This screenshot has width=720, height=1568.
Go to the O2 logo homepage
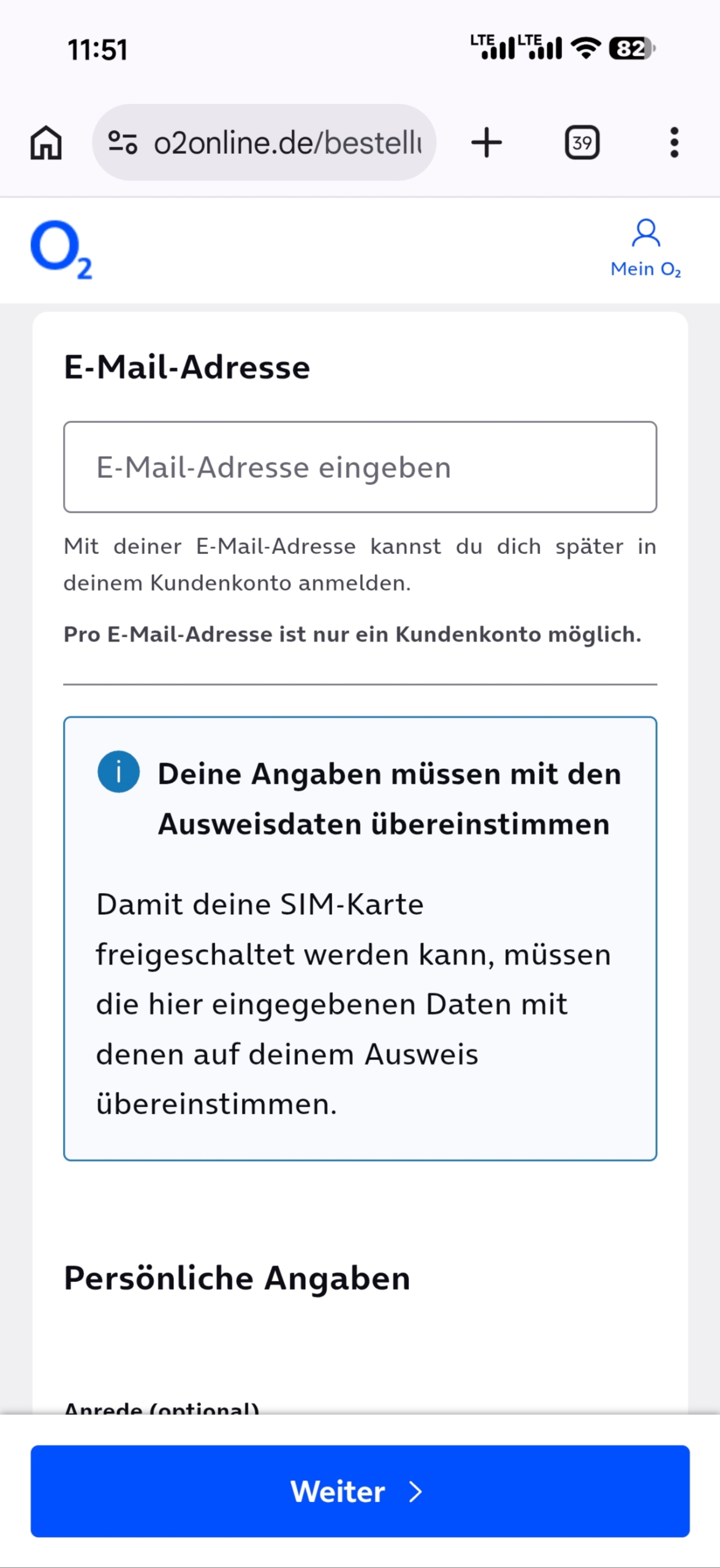coord(61,249)
